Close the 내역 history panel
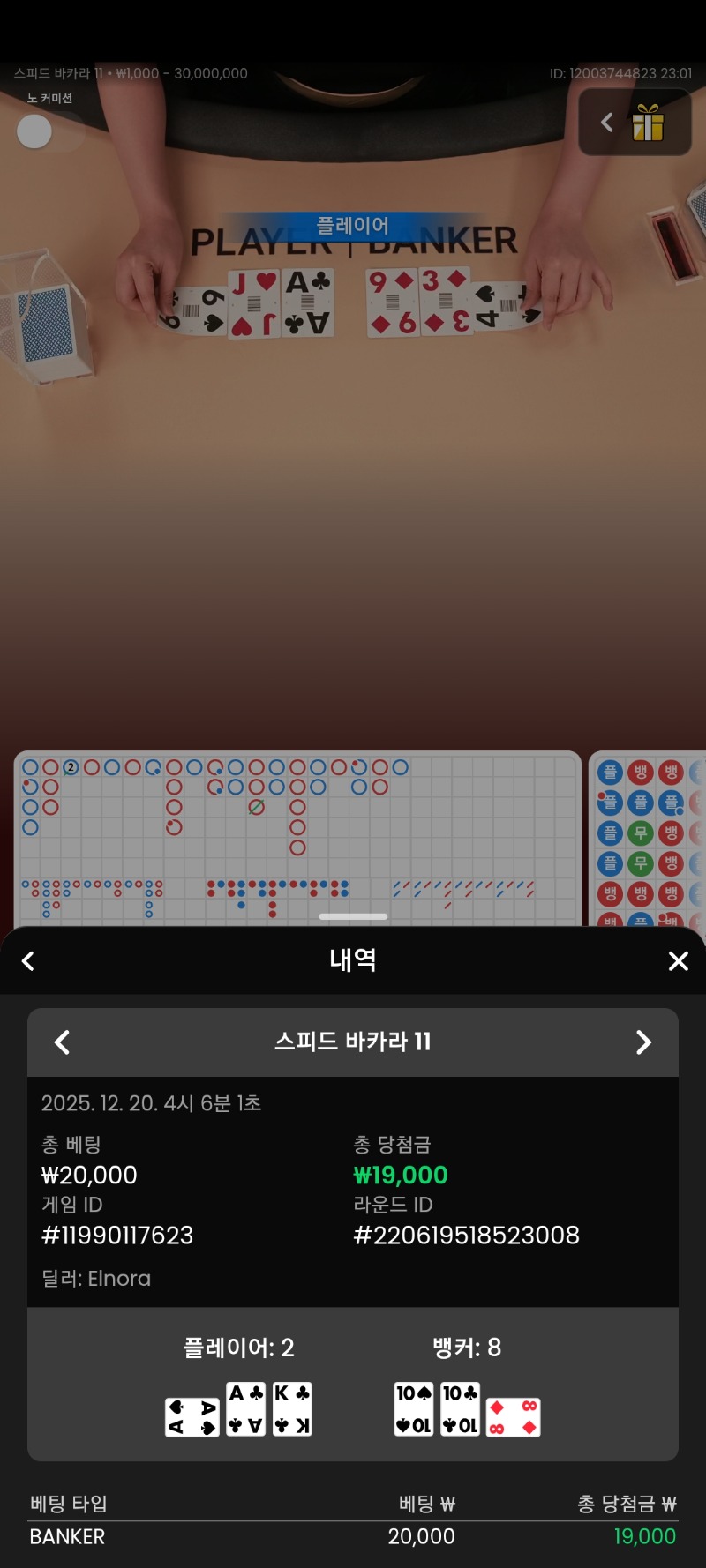The width and height of the screenshot is (706, 1568). 678,961
